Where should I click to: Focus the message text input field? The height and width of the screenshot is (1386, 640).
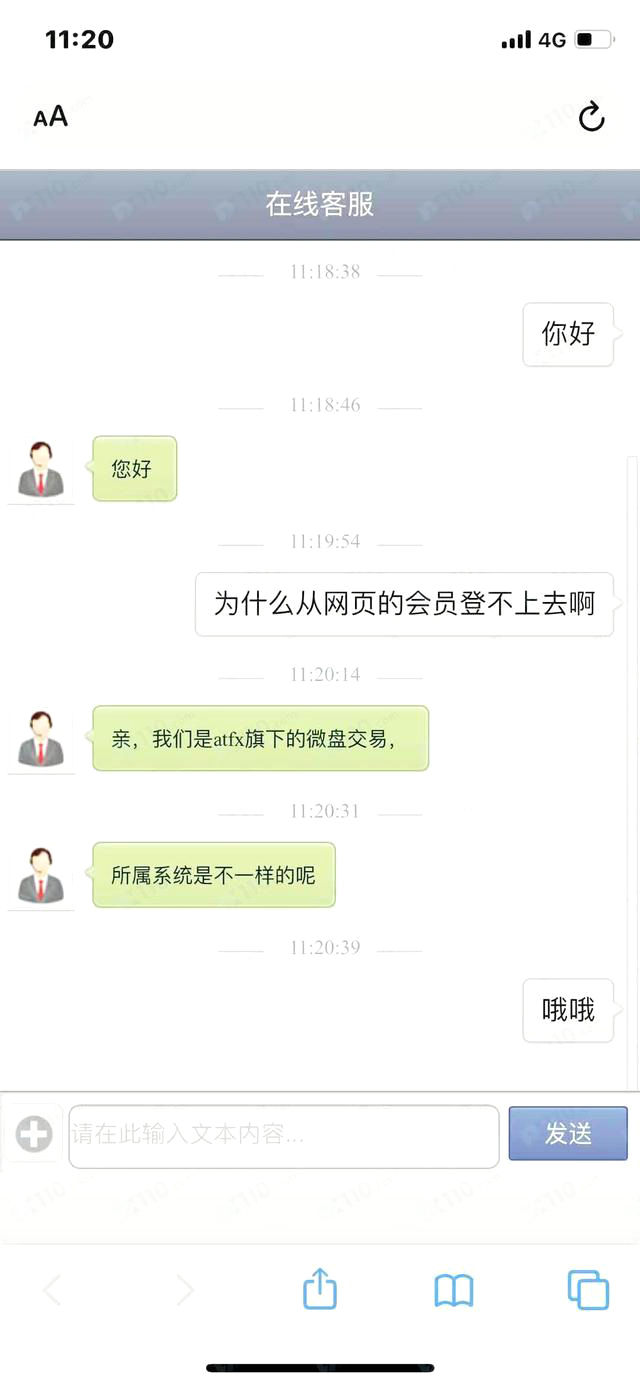(283, 1136)
